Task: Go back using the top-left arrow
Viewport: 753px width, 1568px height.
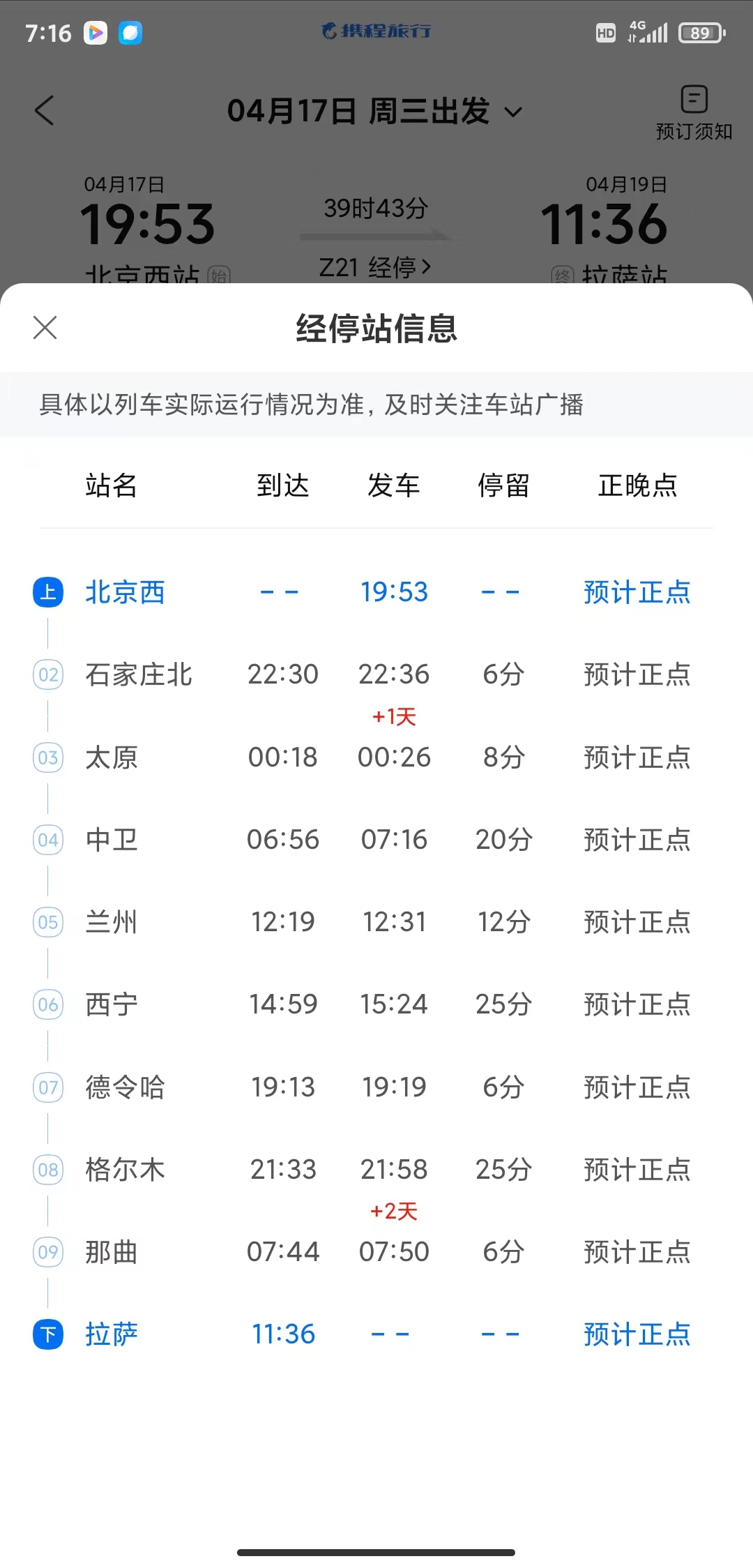Action: [44, 110]
